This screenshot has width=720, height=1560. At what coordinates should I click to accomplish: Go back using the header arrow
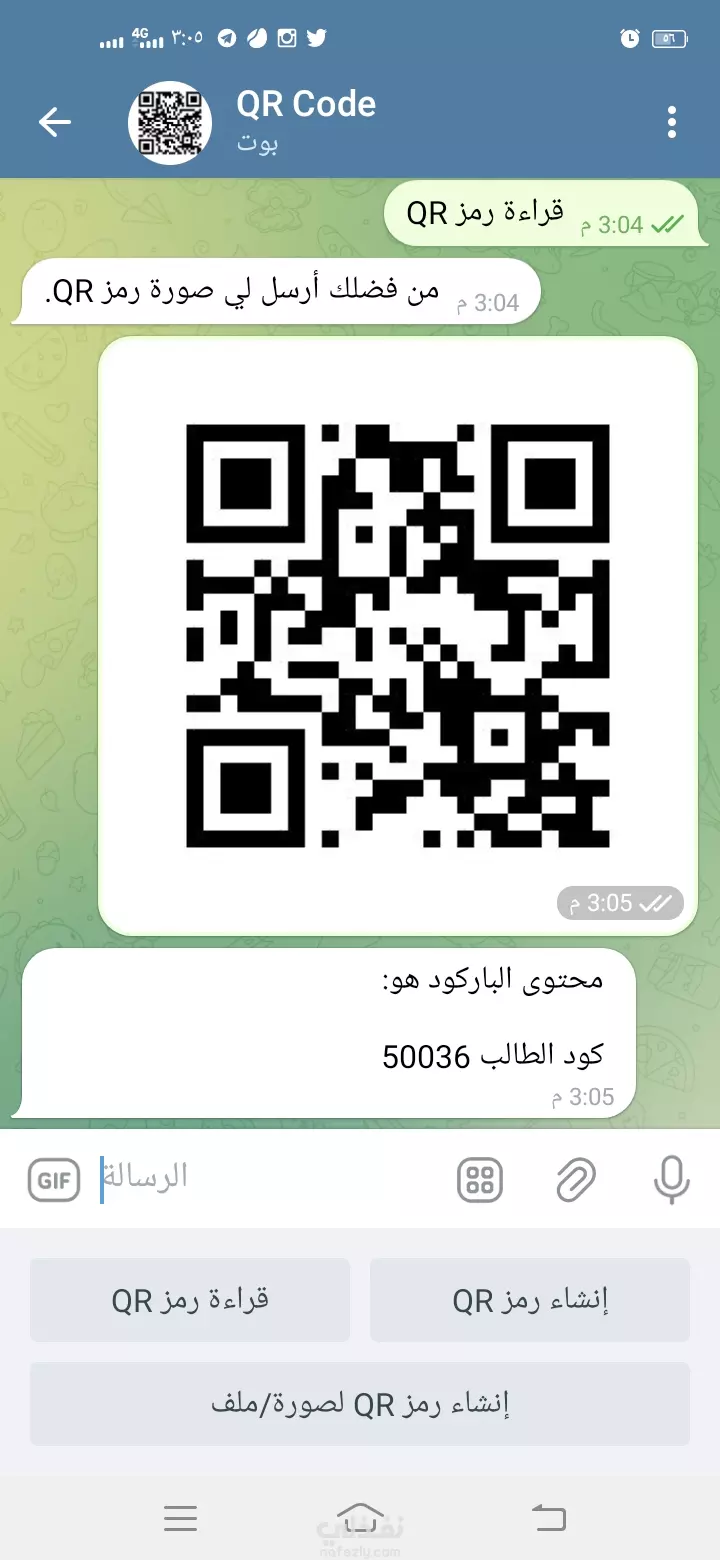55,123
